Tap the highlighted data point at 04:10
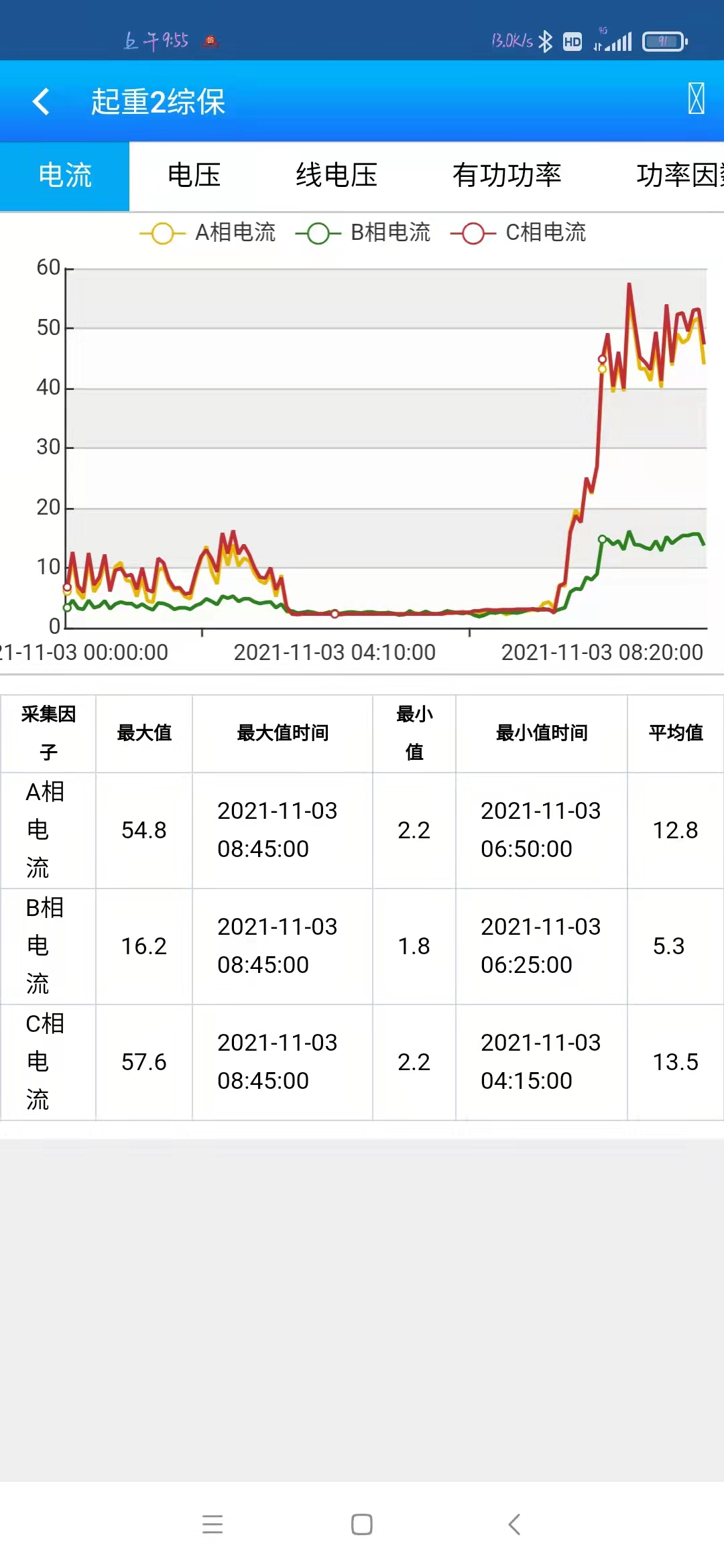This screenshot has width=724, height=1568. click(335, 613)
